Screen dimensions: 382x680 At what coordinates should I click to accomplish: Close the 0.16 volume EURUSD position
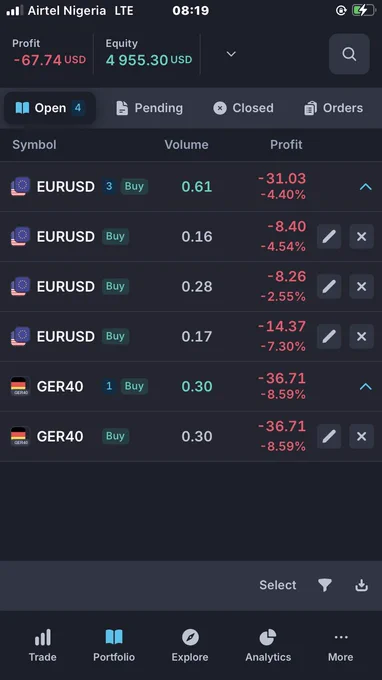click(362, 236)
